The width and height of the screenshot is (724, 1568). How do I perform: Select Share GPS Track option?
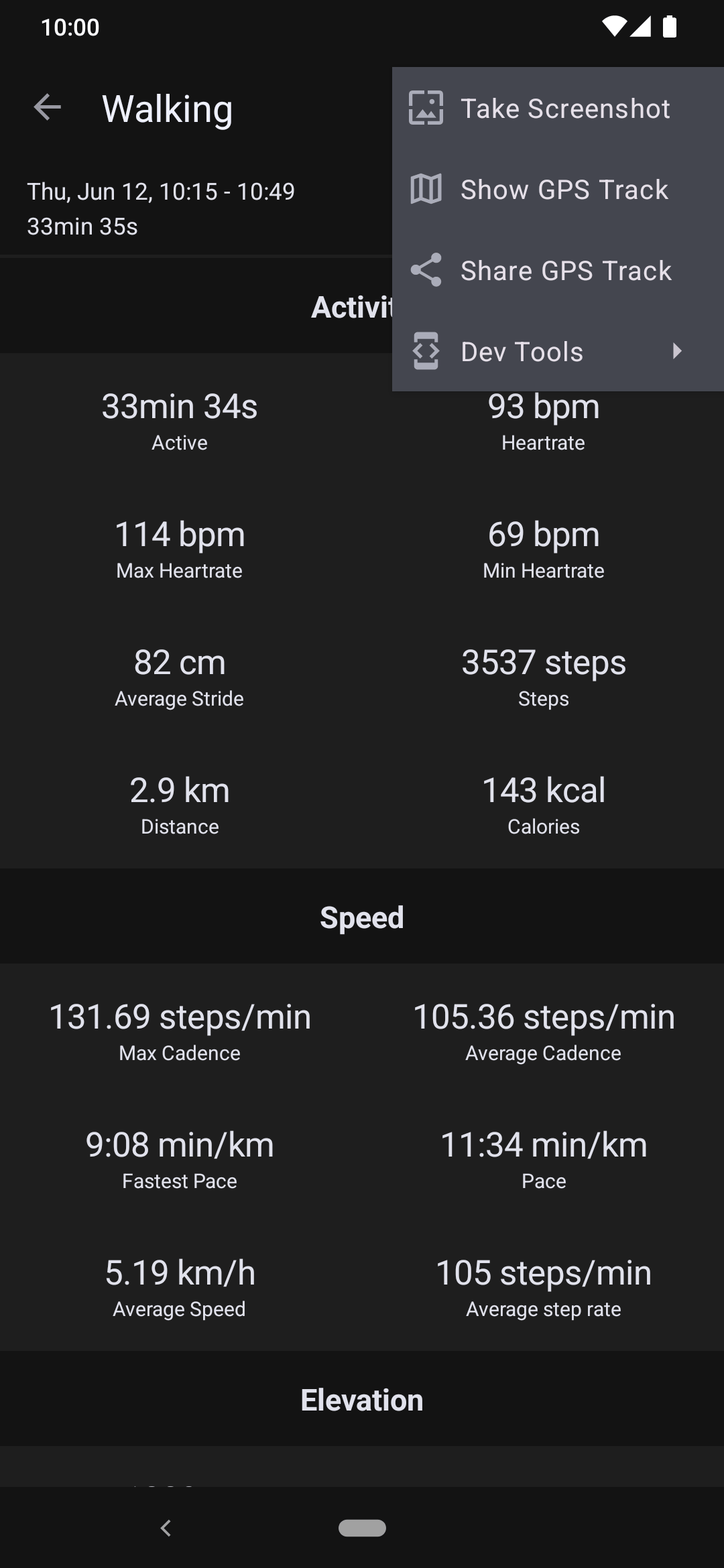coord(558,271)
